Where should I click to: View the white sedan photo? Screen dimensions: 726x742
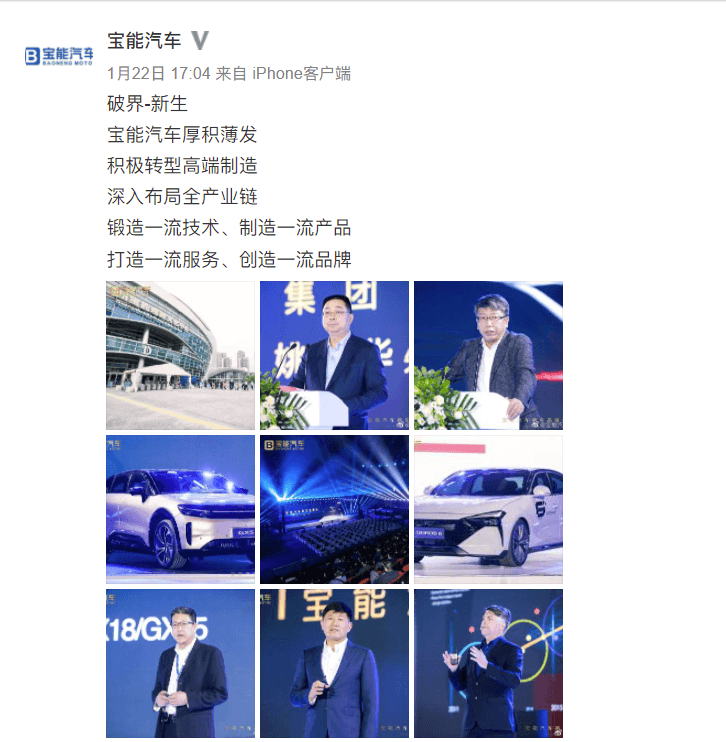[488, 509]
